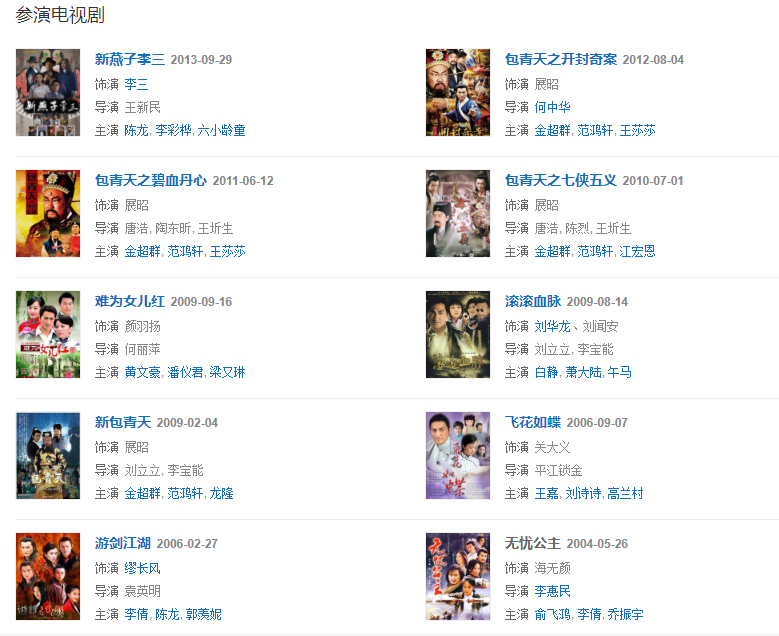Screen dimensions: 779x636
Task: Open the 新包青天 title link
Action: tap(122, 423)
